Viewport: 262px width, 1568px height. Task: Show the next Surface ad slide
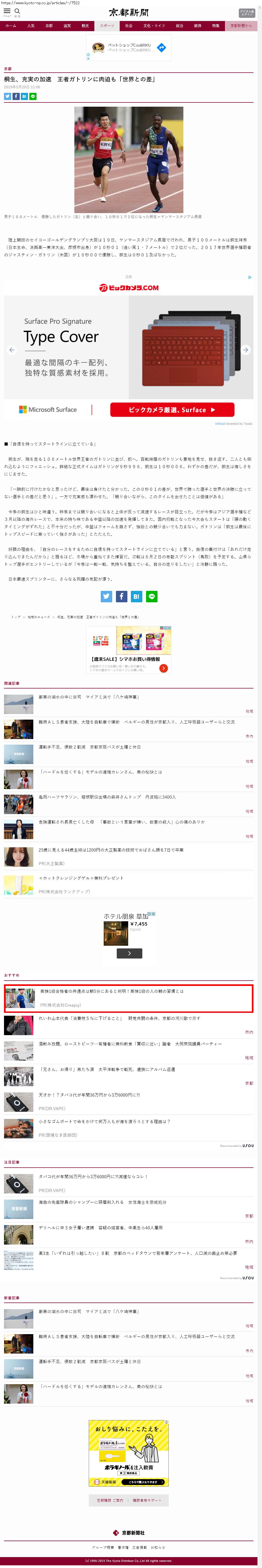(245, 350)
